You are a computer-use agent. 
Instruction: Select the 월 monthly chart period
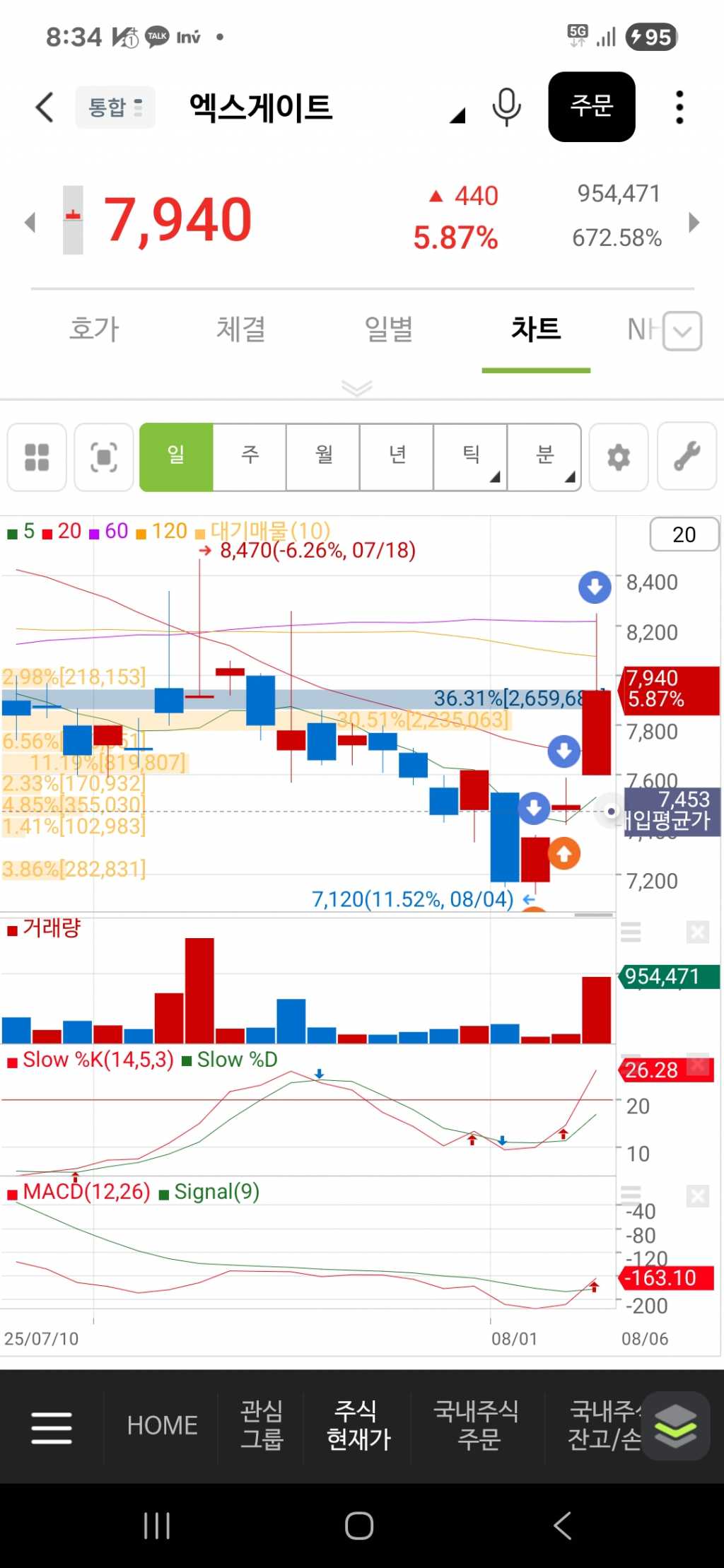coord(323,457)
